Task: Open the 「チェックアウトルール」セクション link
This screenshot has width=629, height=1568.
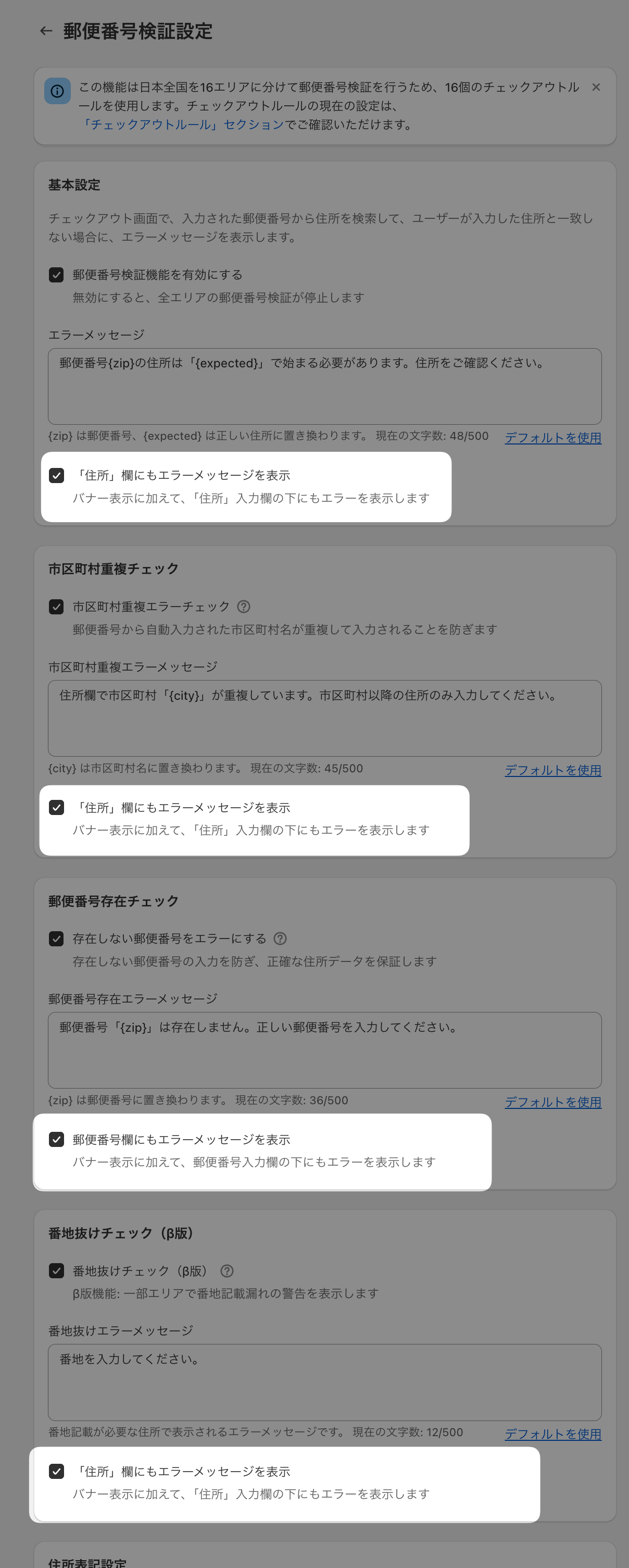Action: point(182,125)
